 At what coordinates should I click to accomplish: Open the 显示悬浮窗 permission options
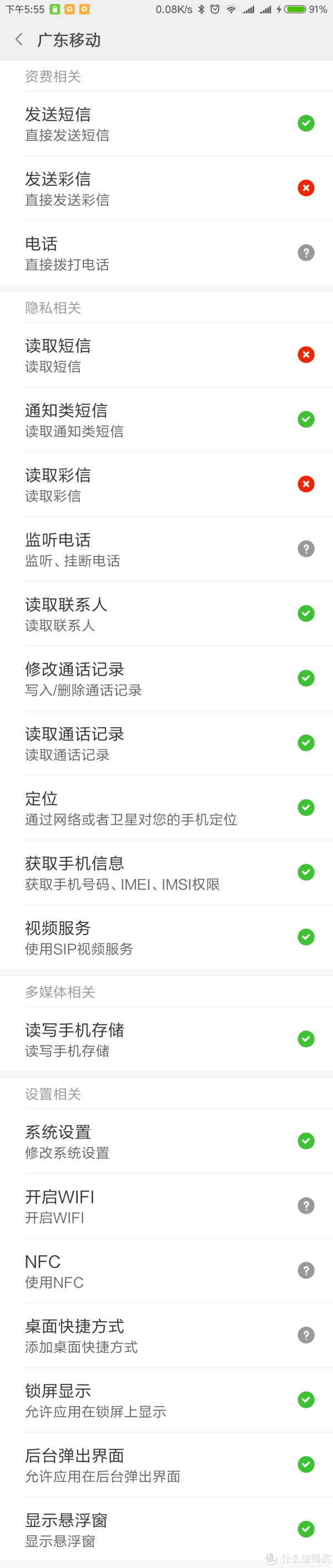pyautogui.click(x=166, y=1529)
